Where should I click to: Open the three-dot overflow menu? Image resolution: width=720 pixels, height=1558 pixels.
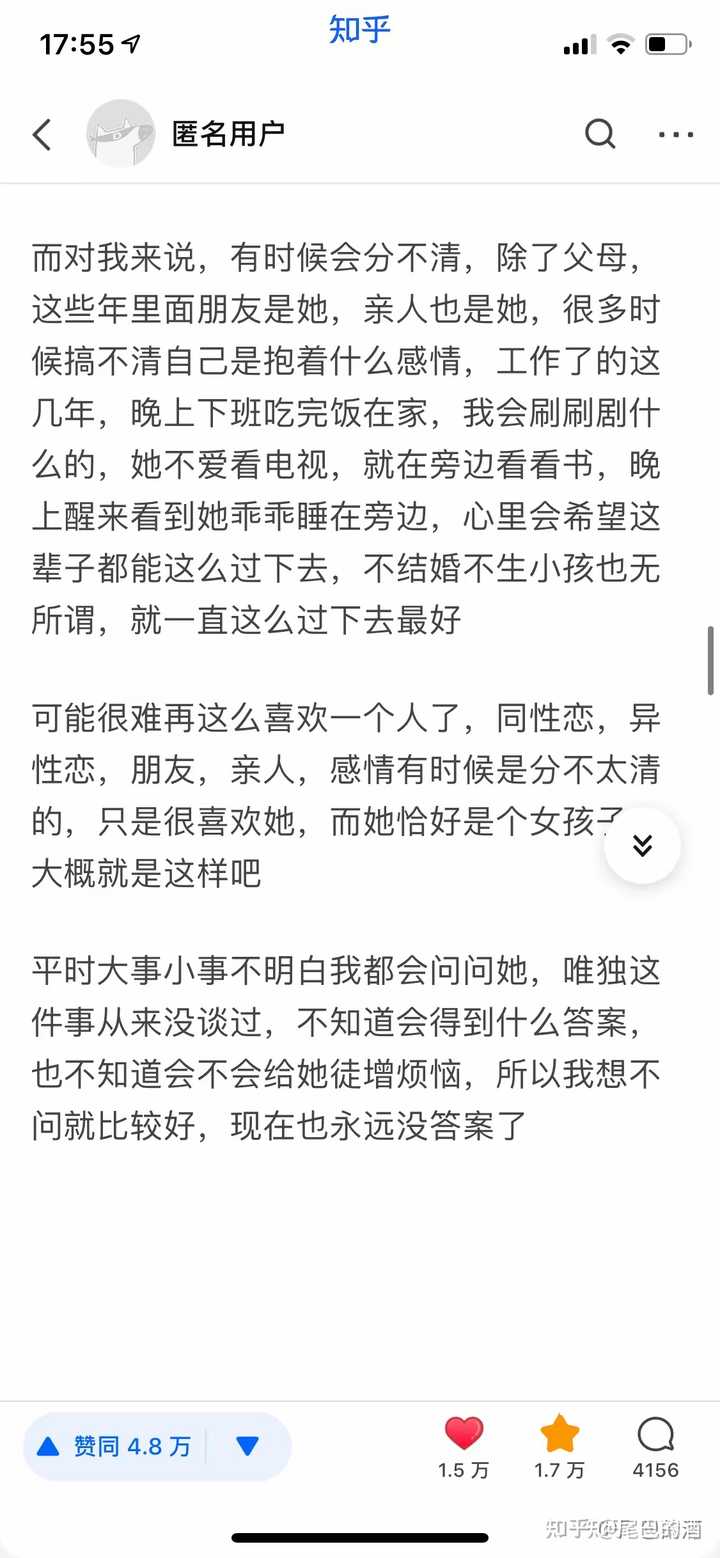(676, 134)
